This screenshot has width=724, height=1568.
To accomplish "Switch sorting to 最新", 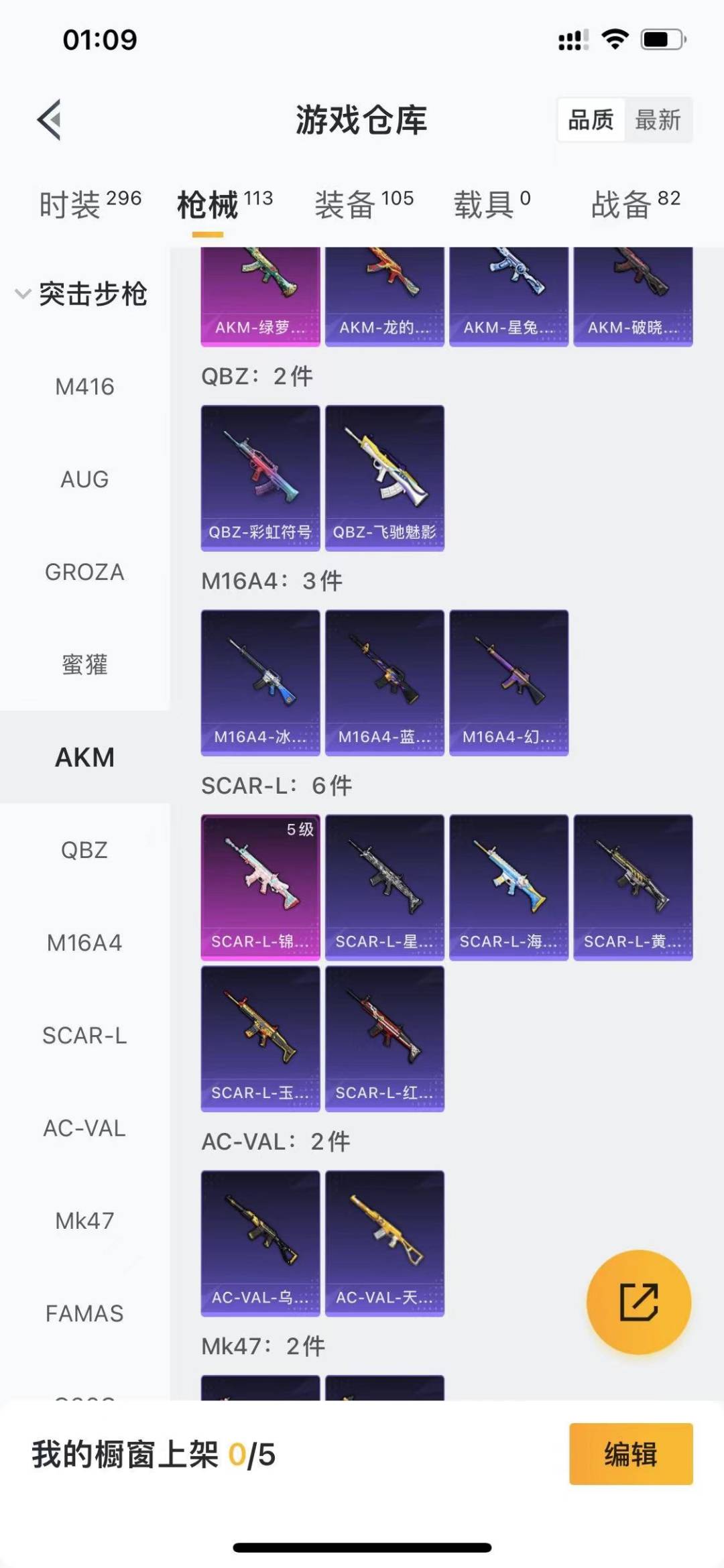I will pos(660,121).
